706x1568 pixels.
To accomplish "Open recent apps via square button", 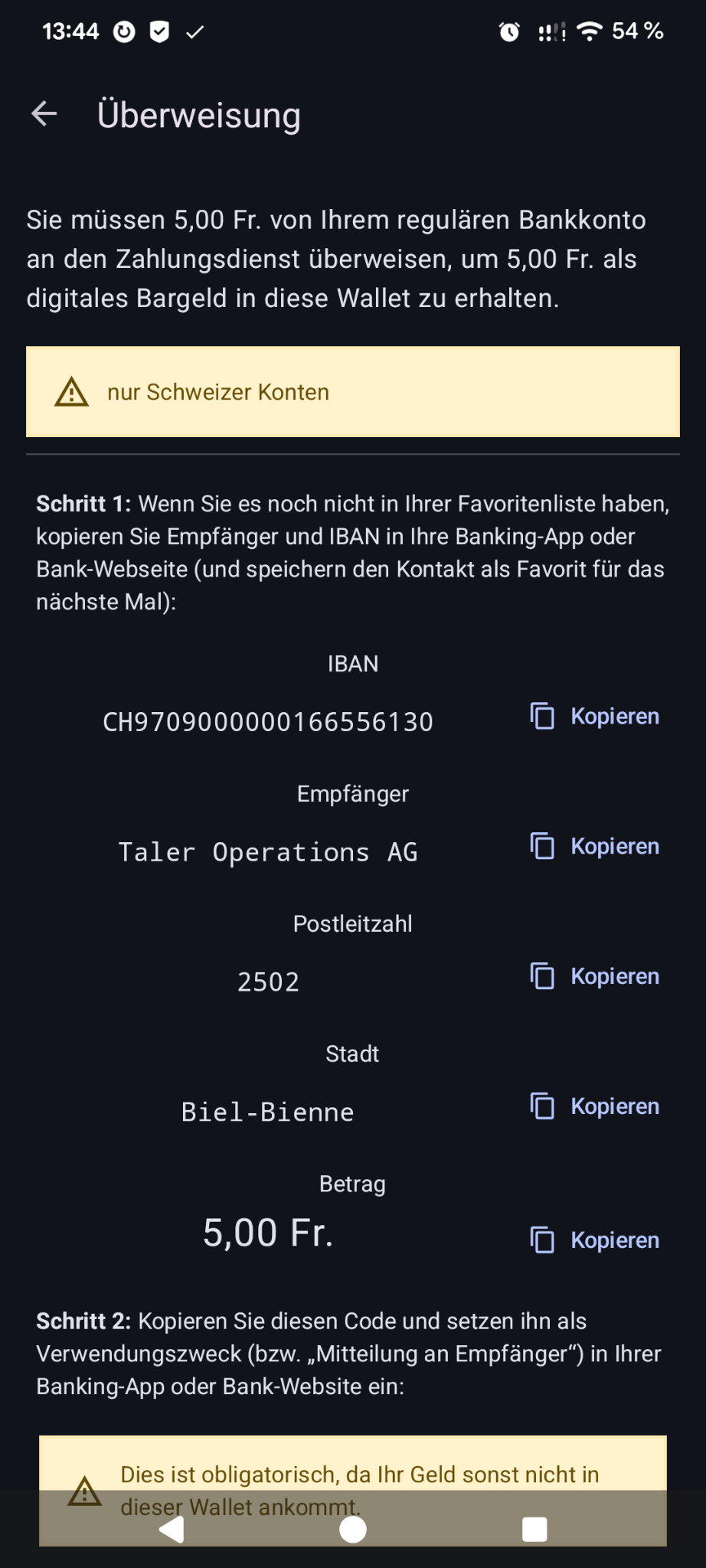I will (534, 1530).
